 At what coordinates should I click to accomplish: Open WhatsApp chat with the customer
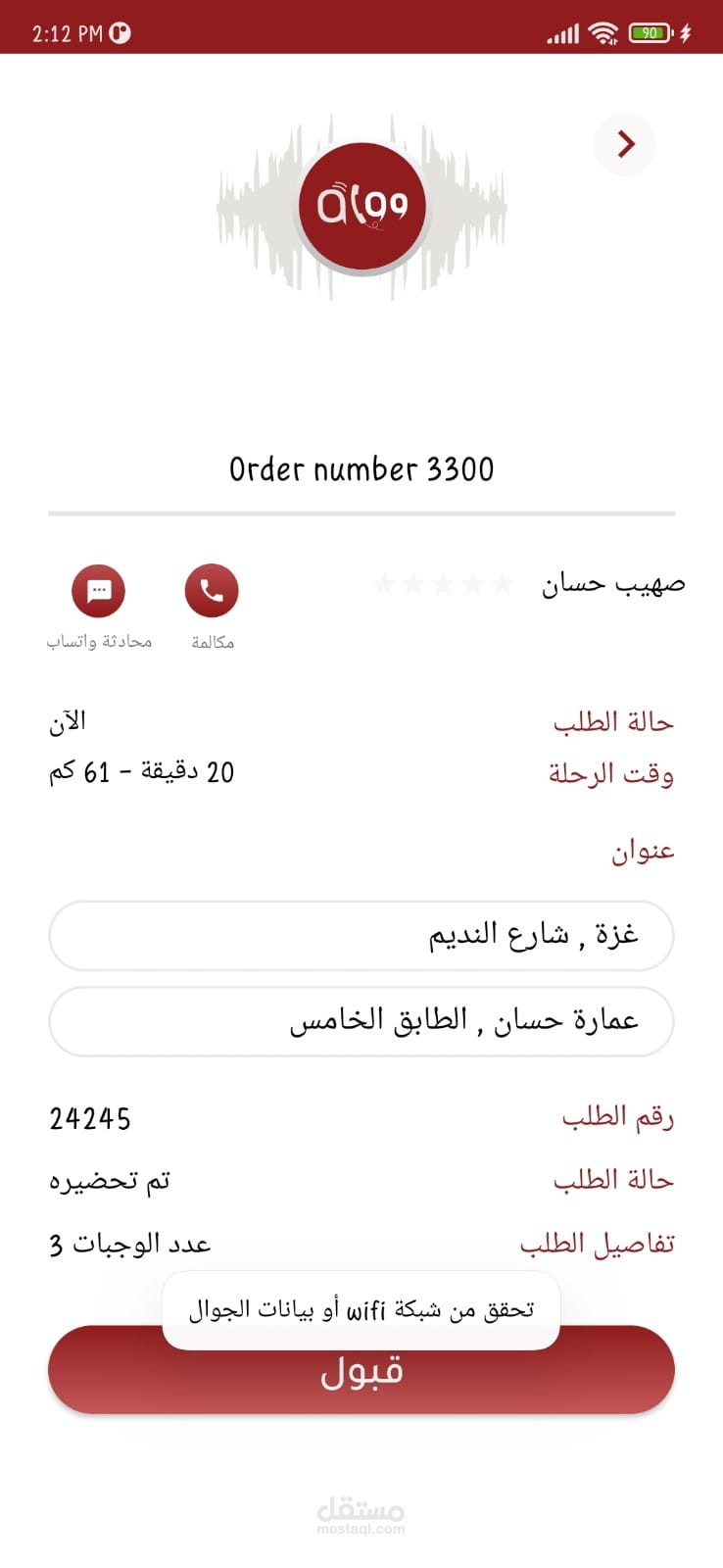tap(99, 591)
